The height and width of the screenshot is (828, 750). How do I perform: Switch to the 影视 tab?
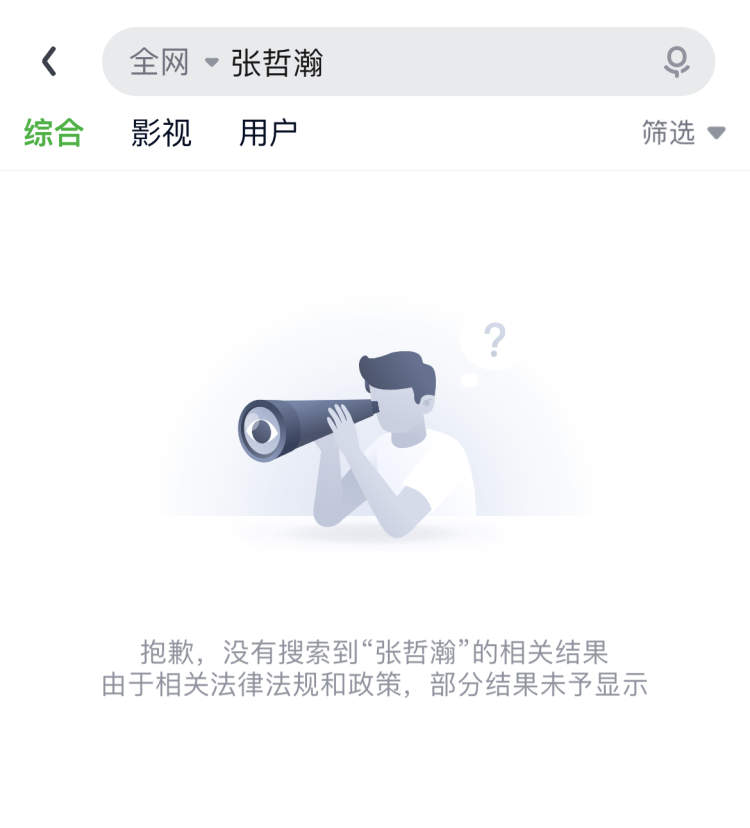tap(161, 133)
